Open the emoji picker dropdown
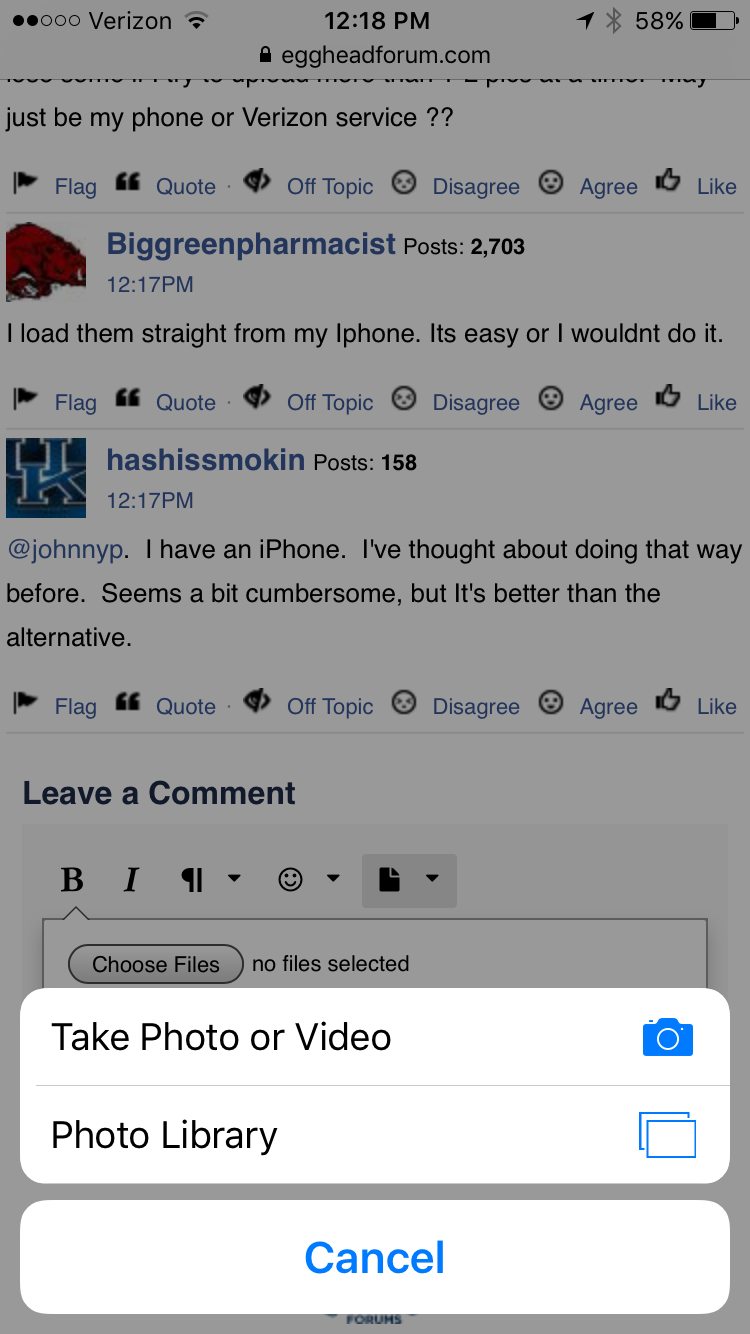 [307, 879]
